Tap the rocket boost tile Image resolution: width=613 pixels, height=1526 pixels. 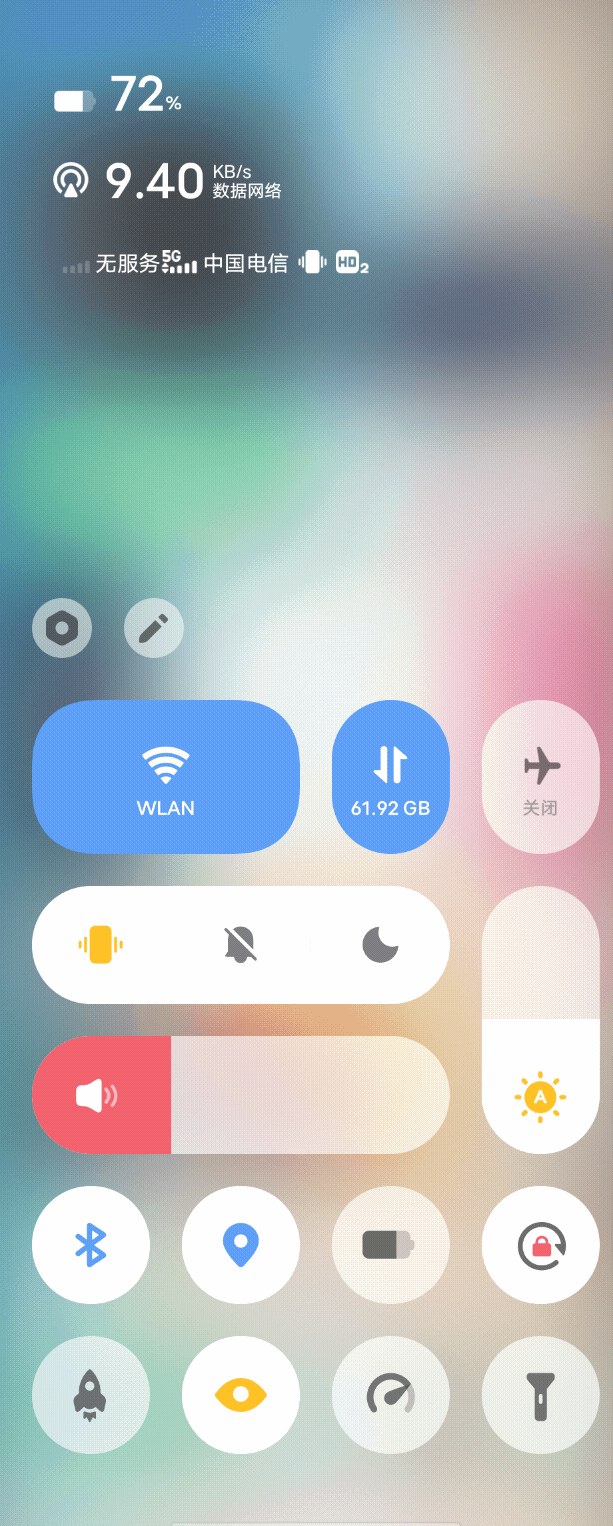[x=91, y=1394]
